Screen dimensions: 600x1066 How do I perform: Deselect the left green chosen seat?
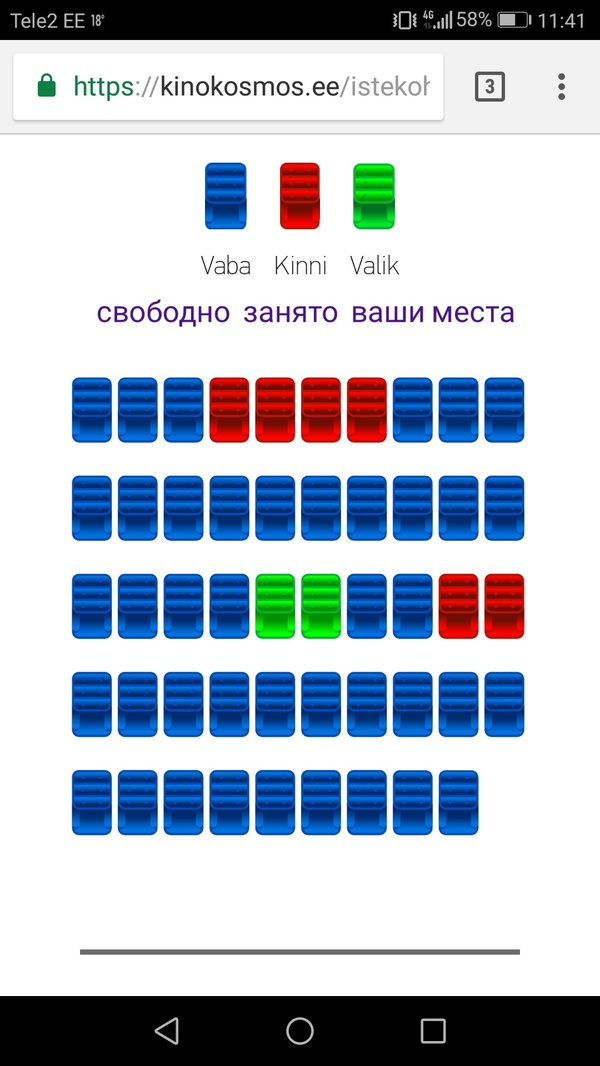tap(275, 606)
